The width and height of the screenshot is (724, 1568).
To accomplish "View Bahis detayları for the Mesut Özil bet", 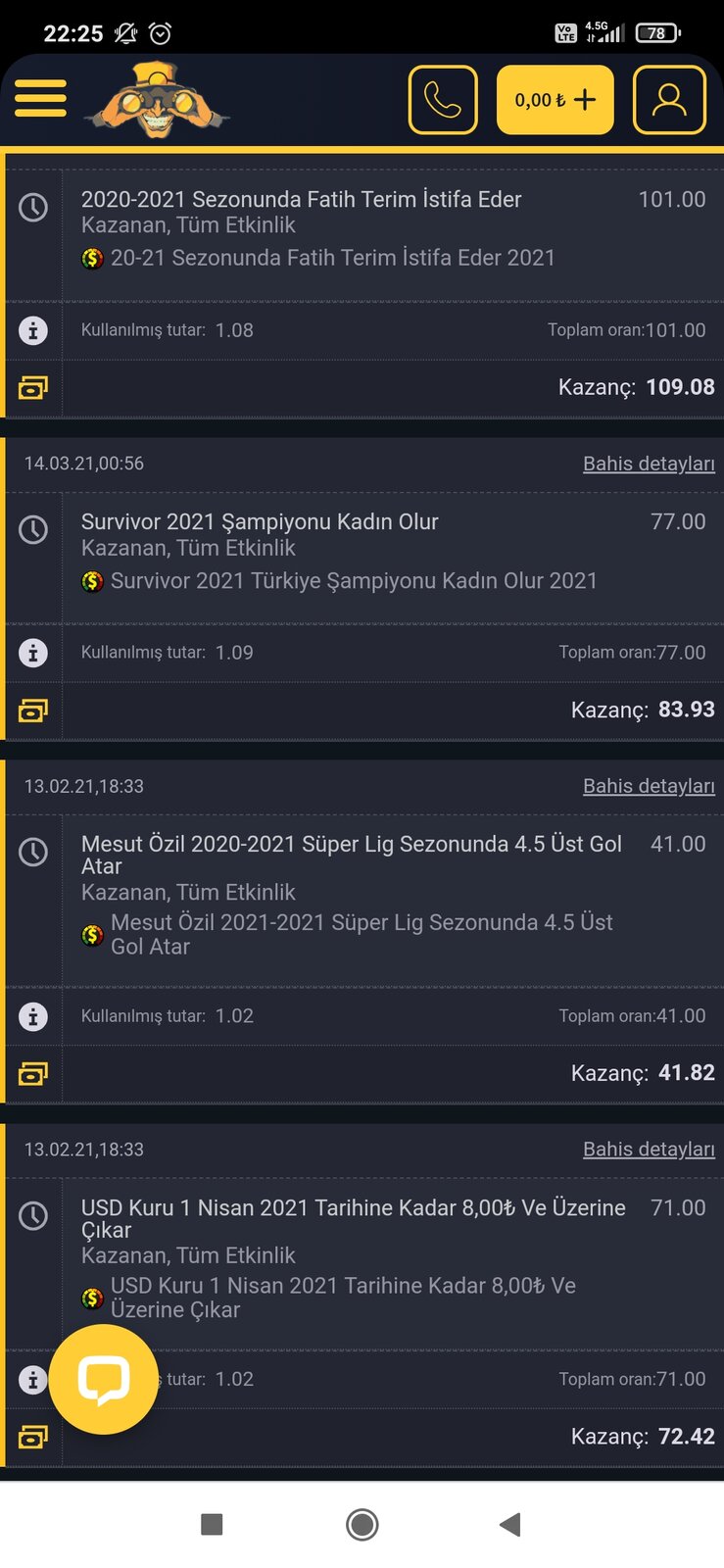I will click(x=649, y=786).
